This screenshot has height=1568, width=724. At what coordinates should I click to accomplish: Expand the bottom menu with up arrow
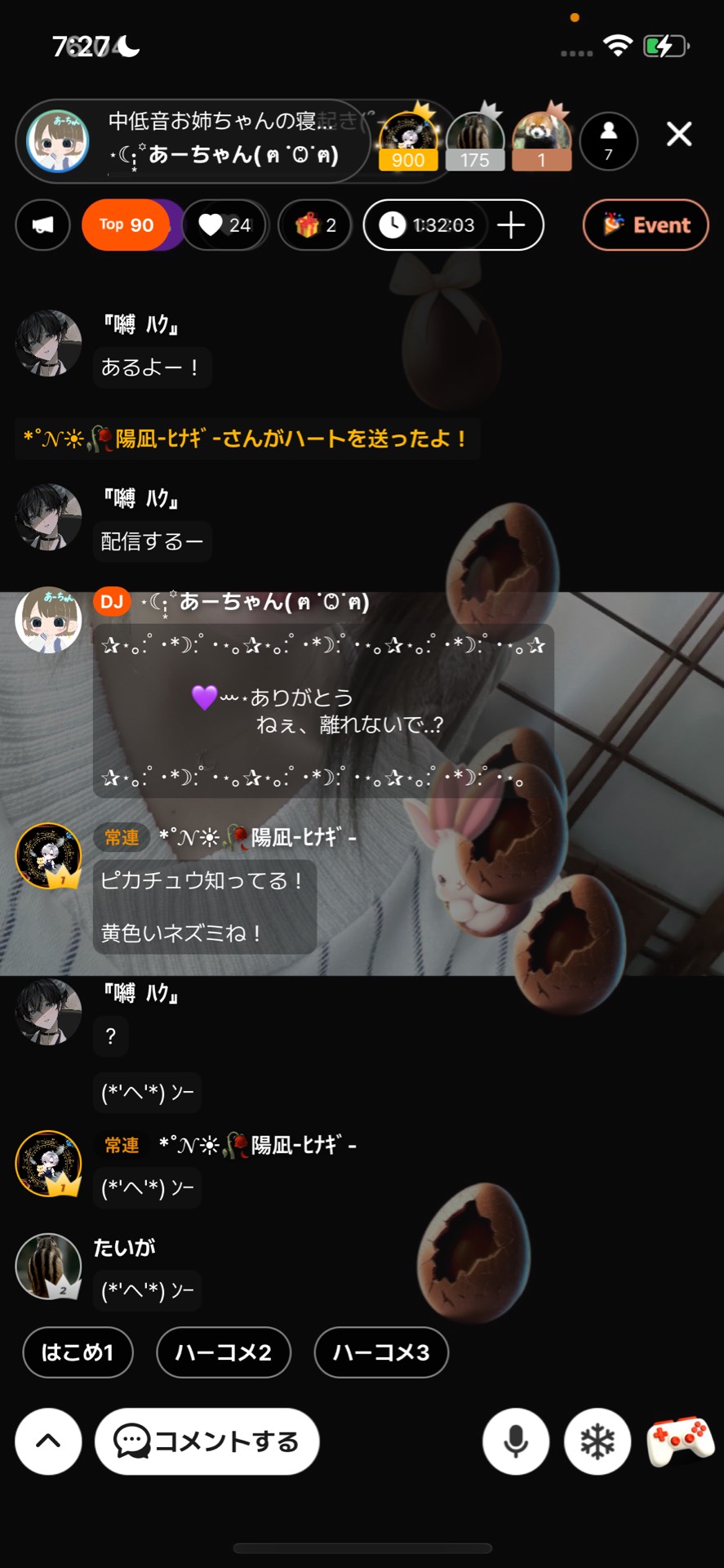[48, 1441]
